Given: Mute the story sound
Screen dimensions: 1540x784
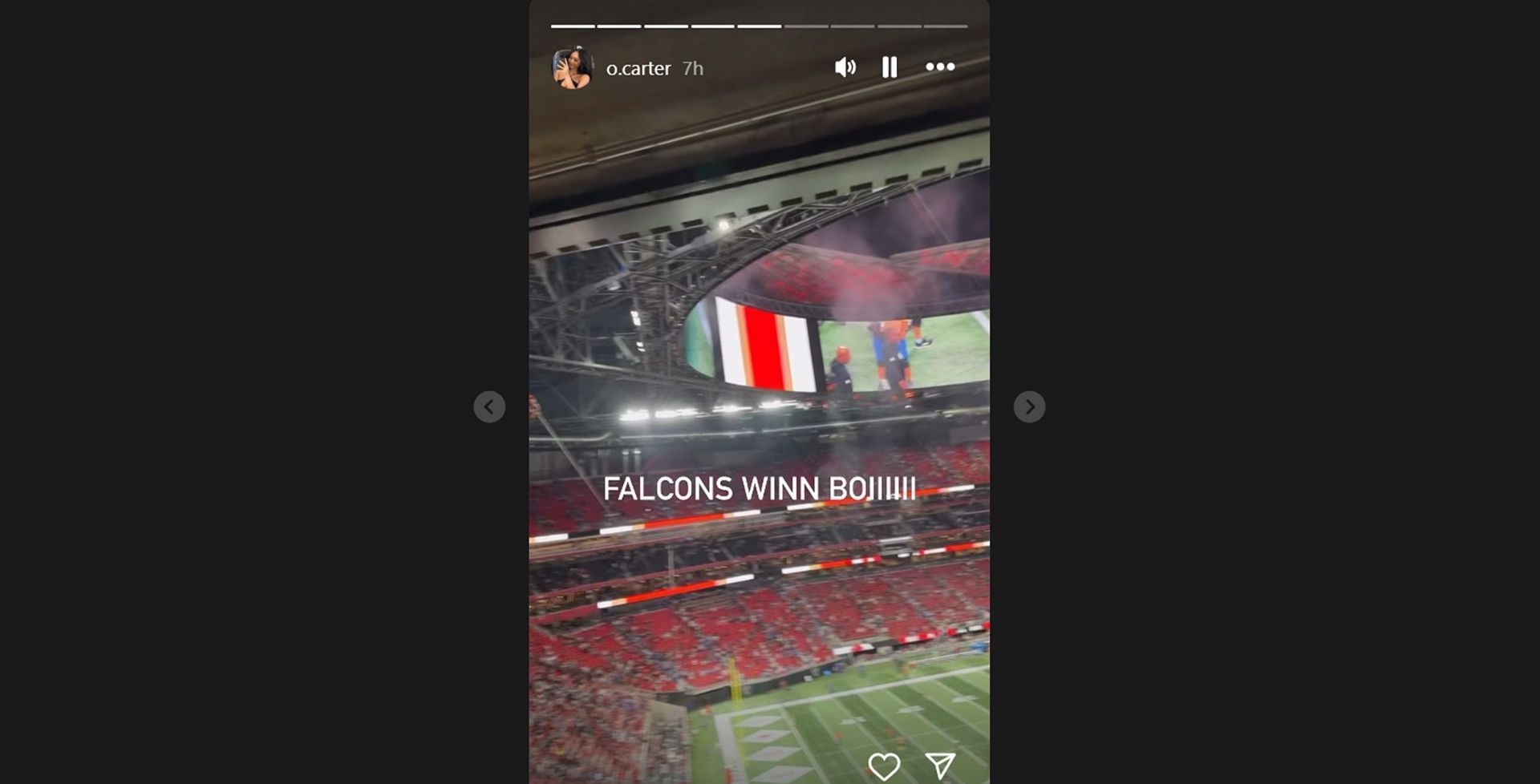Looking at the screenshot, I should coord(845,67).
